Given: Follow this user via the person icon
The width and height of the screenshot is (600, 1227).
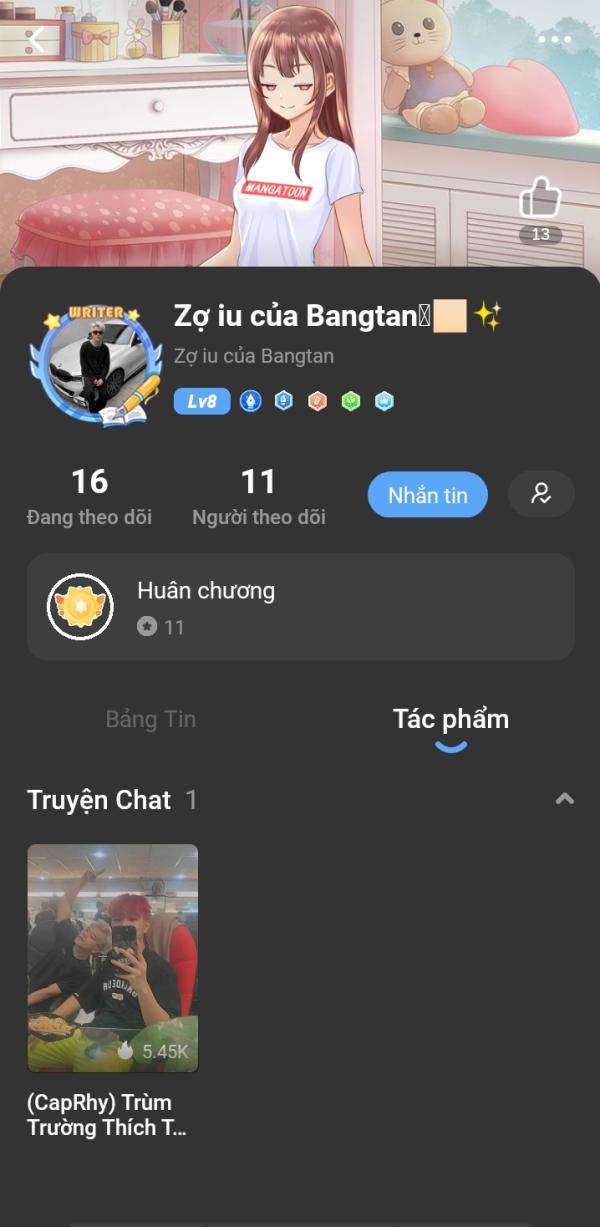Looking at the screenshot, I should point(541,494).
